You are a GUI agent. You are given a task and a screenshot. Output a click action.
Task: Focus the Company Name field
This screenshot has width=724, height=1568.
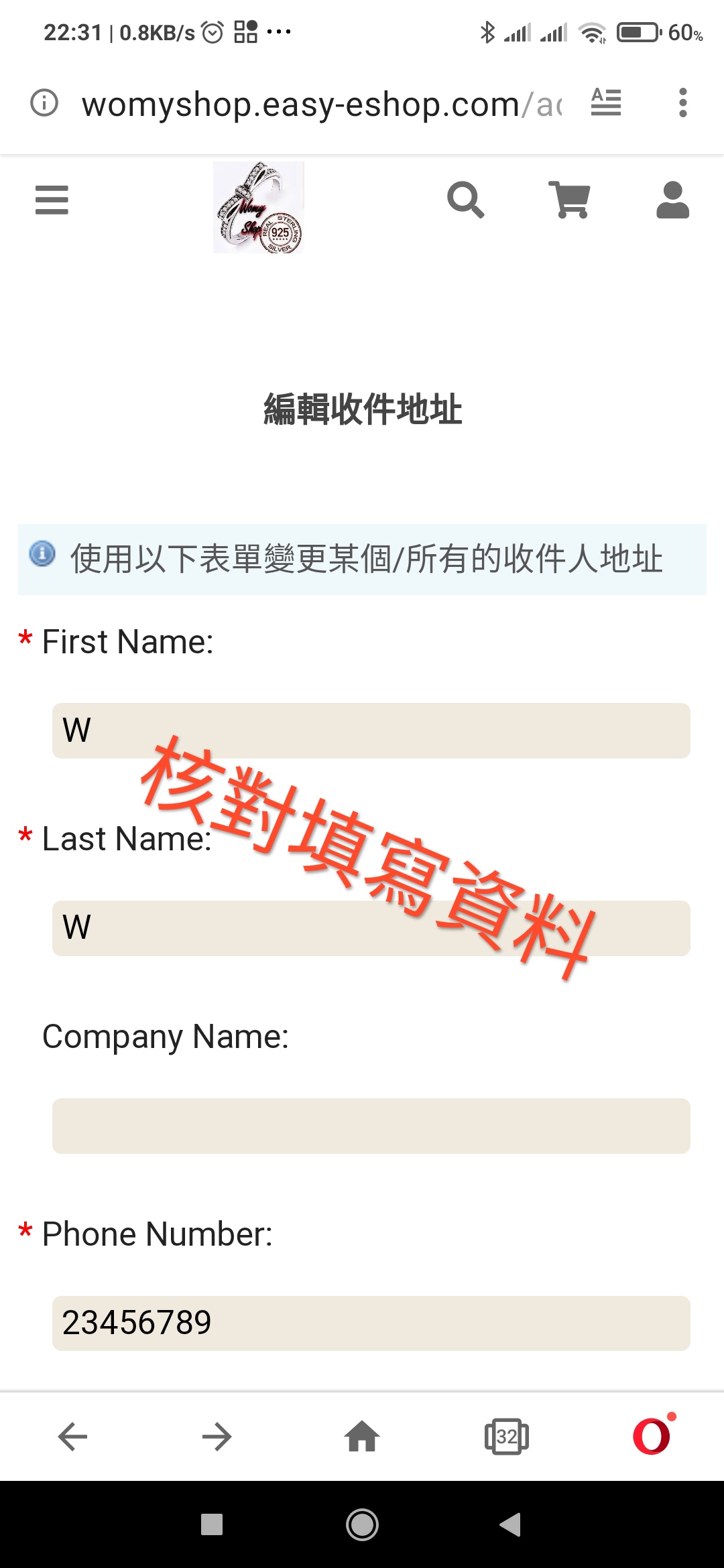(x=371, y=1126)
